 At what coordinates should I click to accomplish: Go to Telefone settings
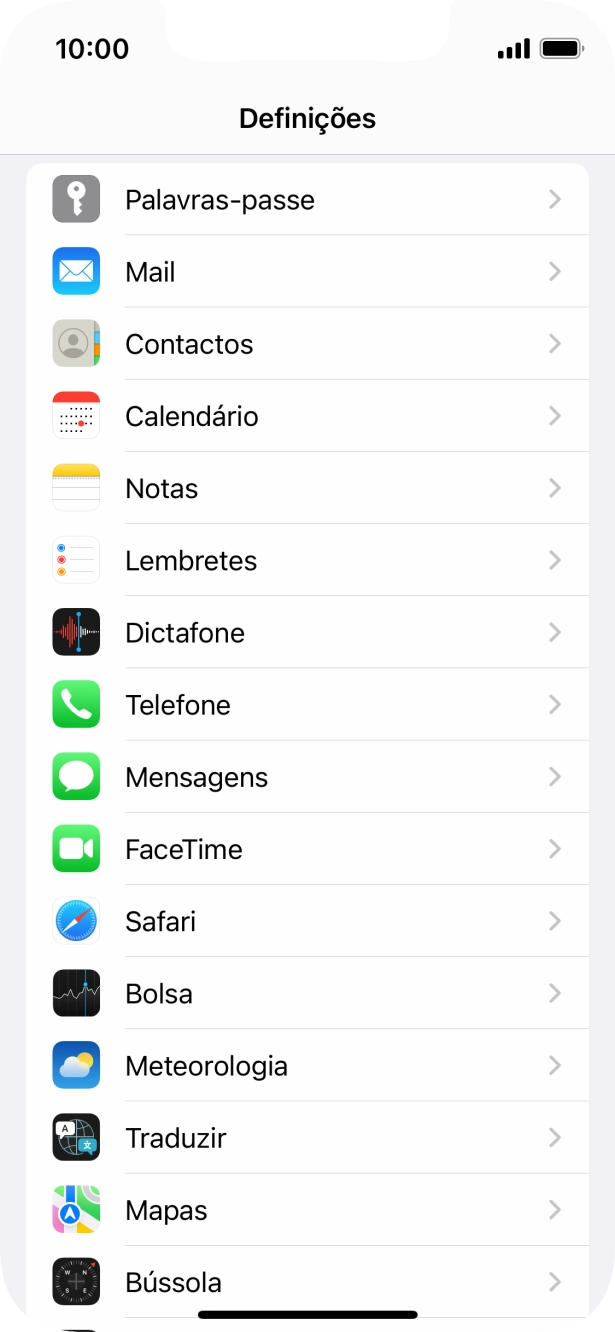click(306, 705)
